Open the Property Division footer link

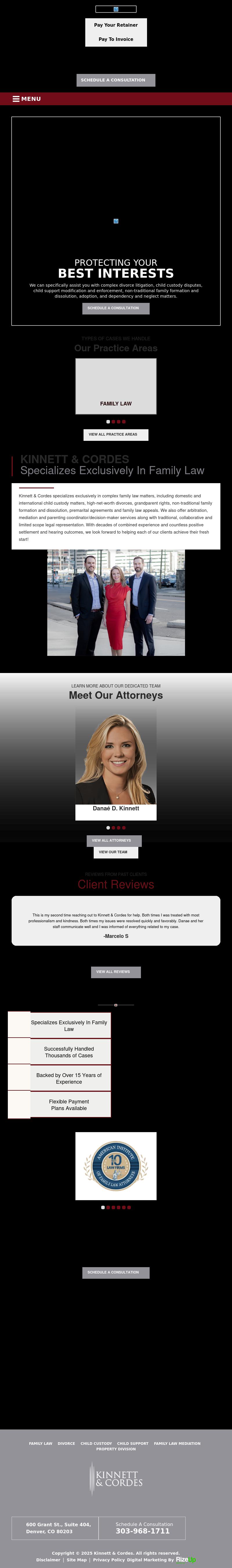pos(116,1449)
